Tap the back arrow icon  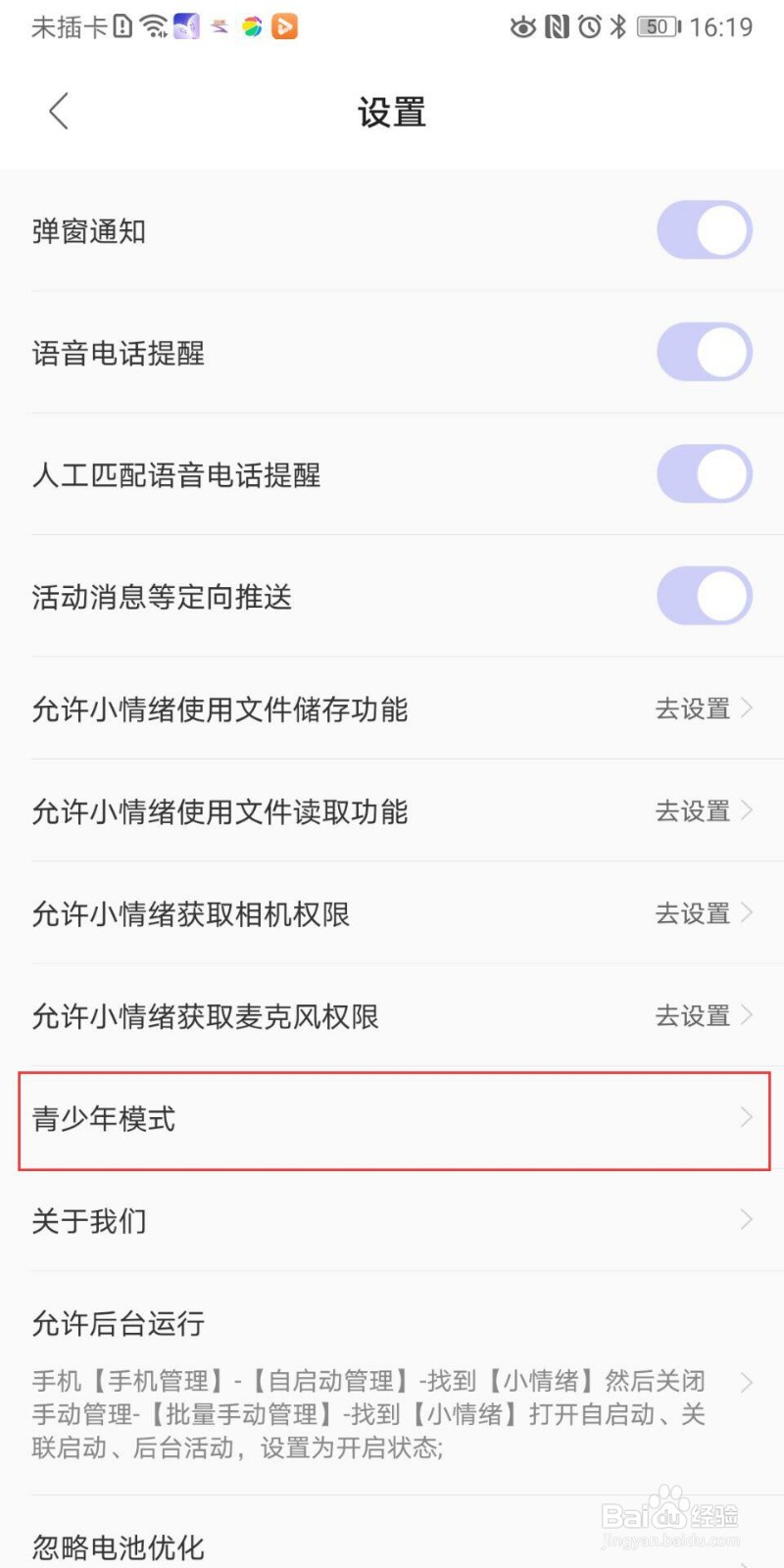coord(57,111)
